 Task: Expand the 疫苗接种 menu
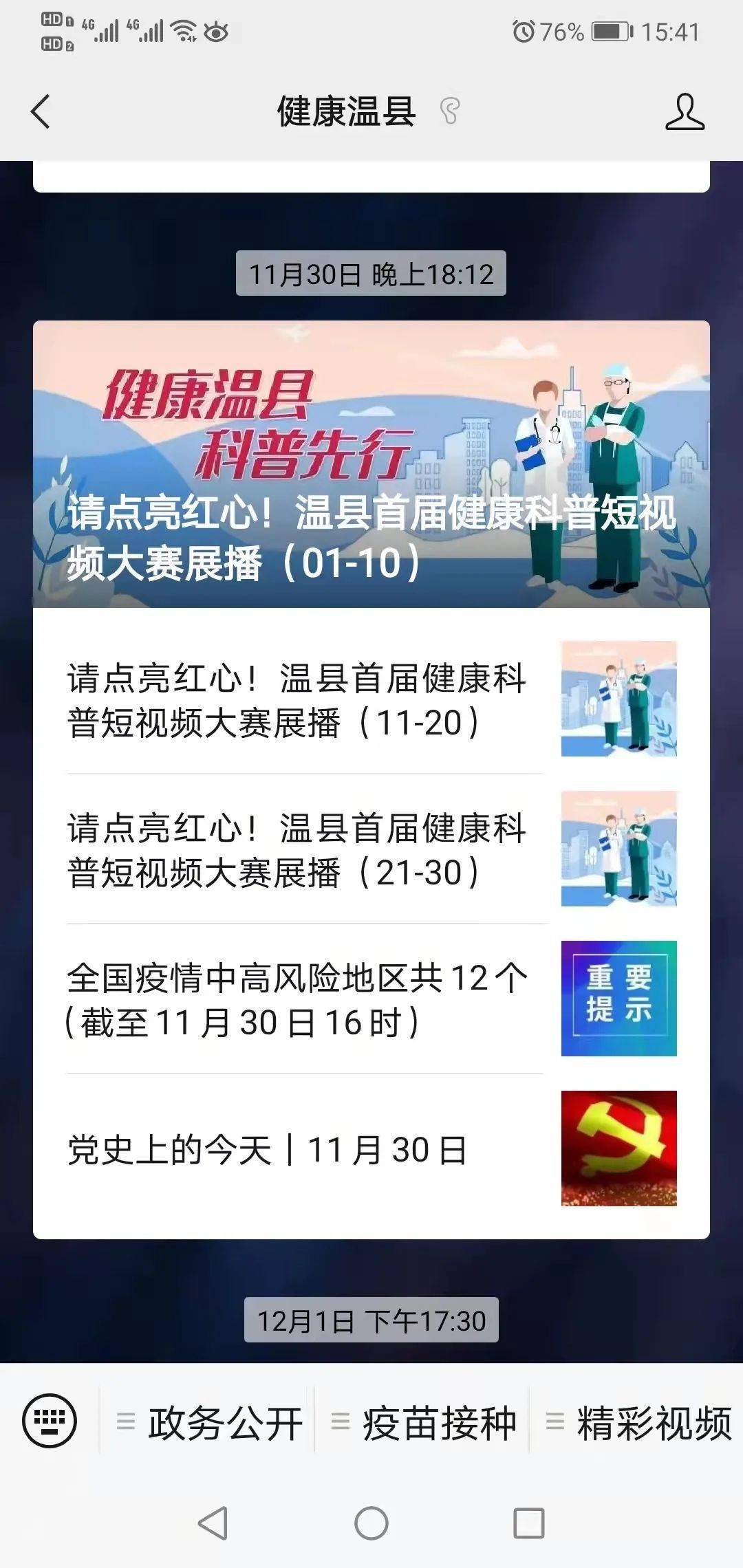(x=423, y=1422)
